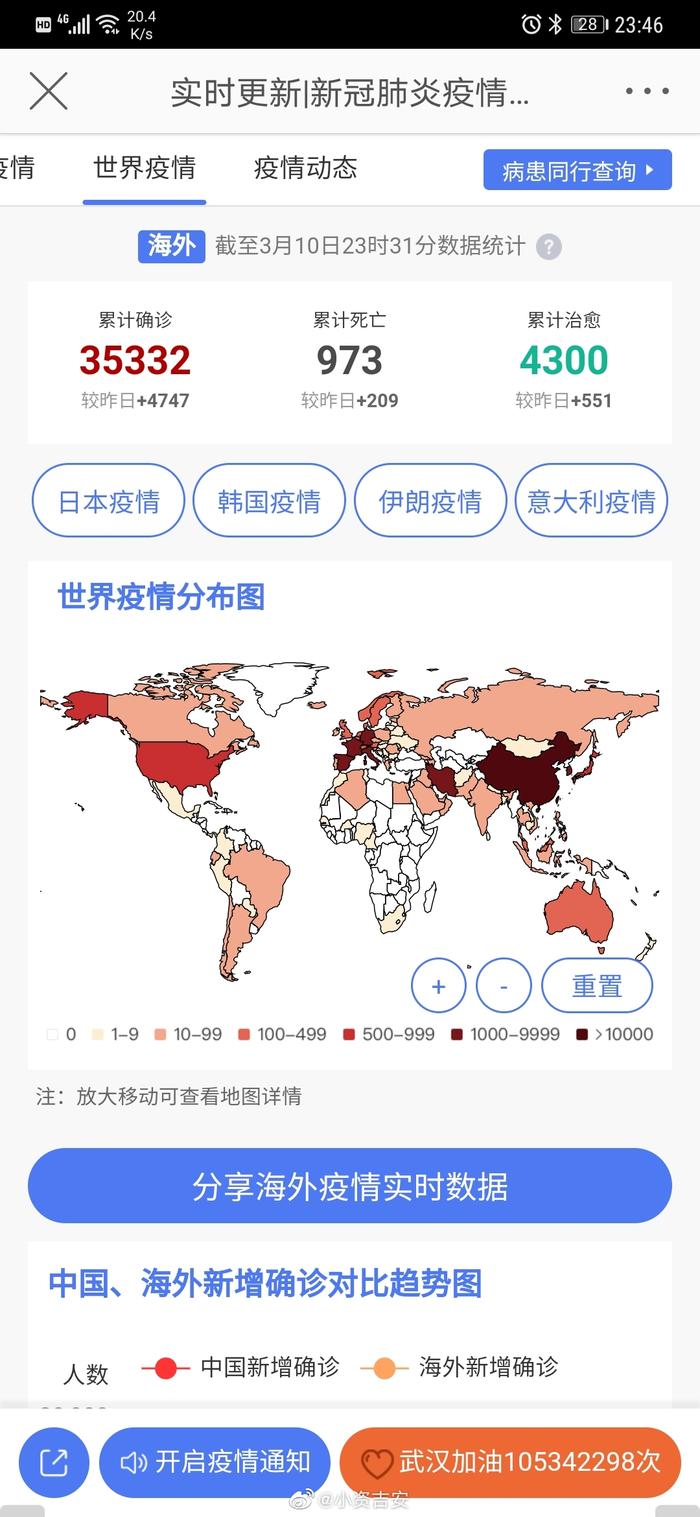
Task: Tap the 武汉加油 cheer button
Action: (510, 1462)
